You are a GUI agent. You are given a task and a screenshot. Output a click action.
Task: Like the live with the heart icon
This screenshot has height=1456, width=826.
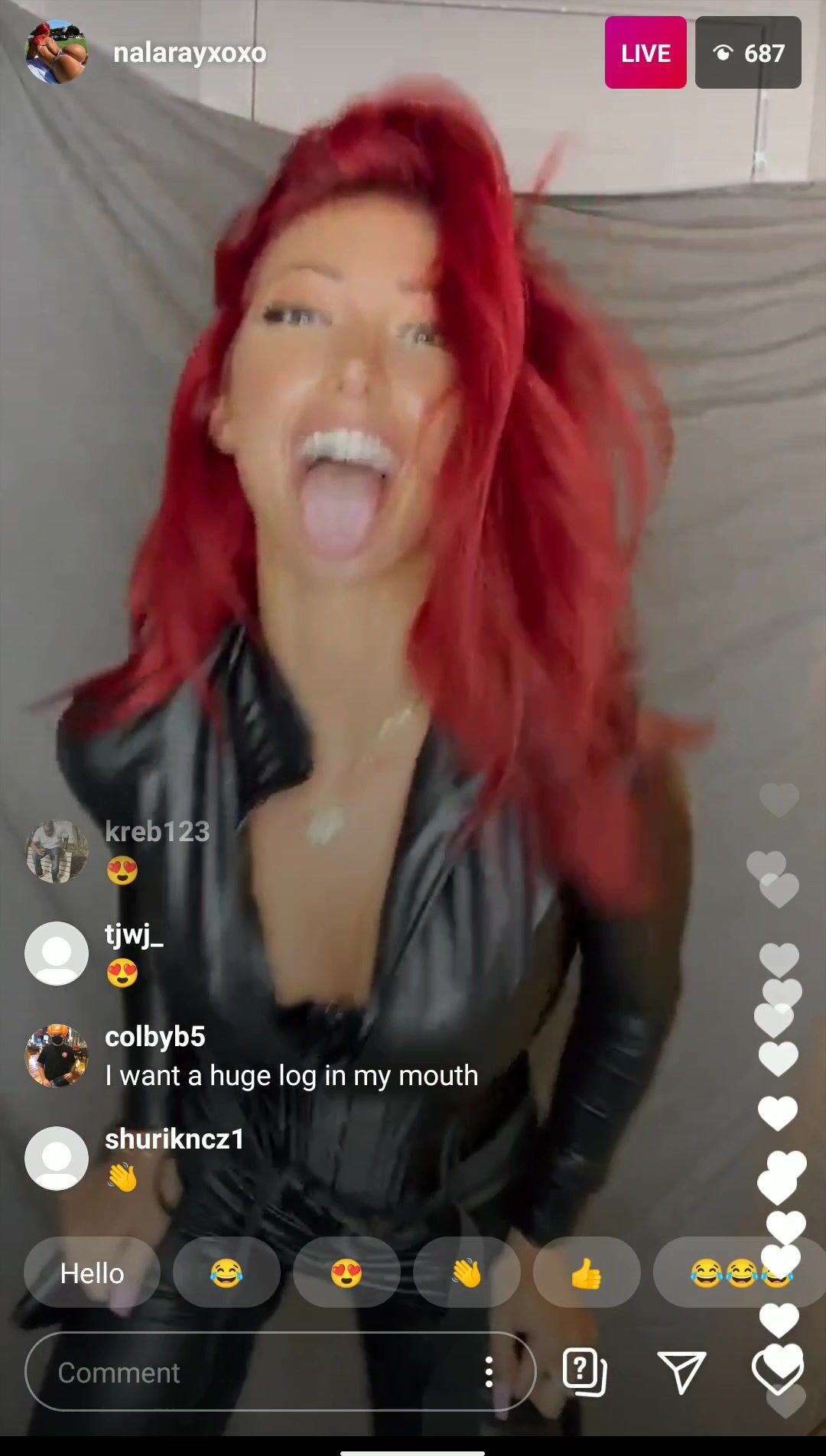click(776, 1372)
